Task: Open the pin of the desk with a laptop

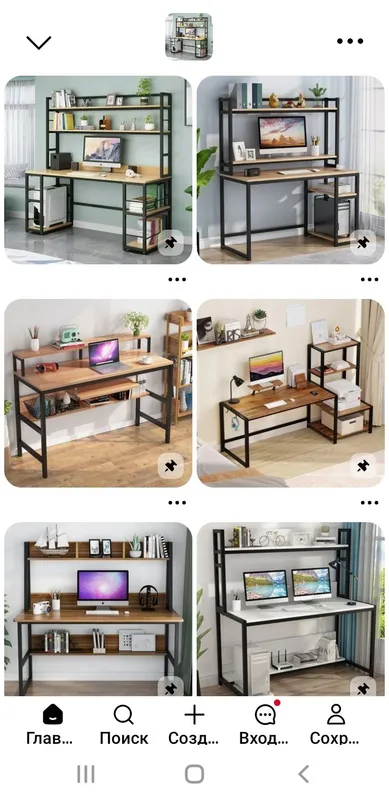Action: 98,393
